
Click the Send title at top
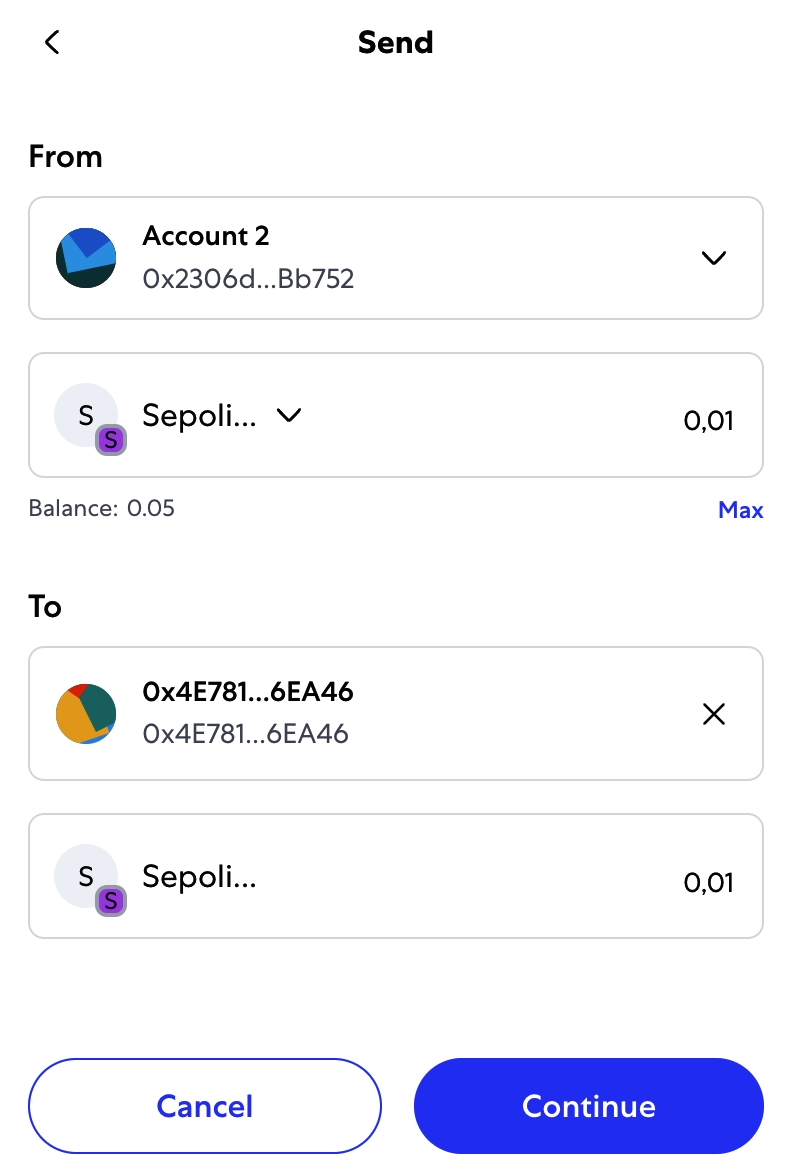pyautogui.click(x=396, y=42)
